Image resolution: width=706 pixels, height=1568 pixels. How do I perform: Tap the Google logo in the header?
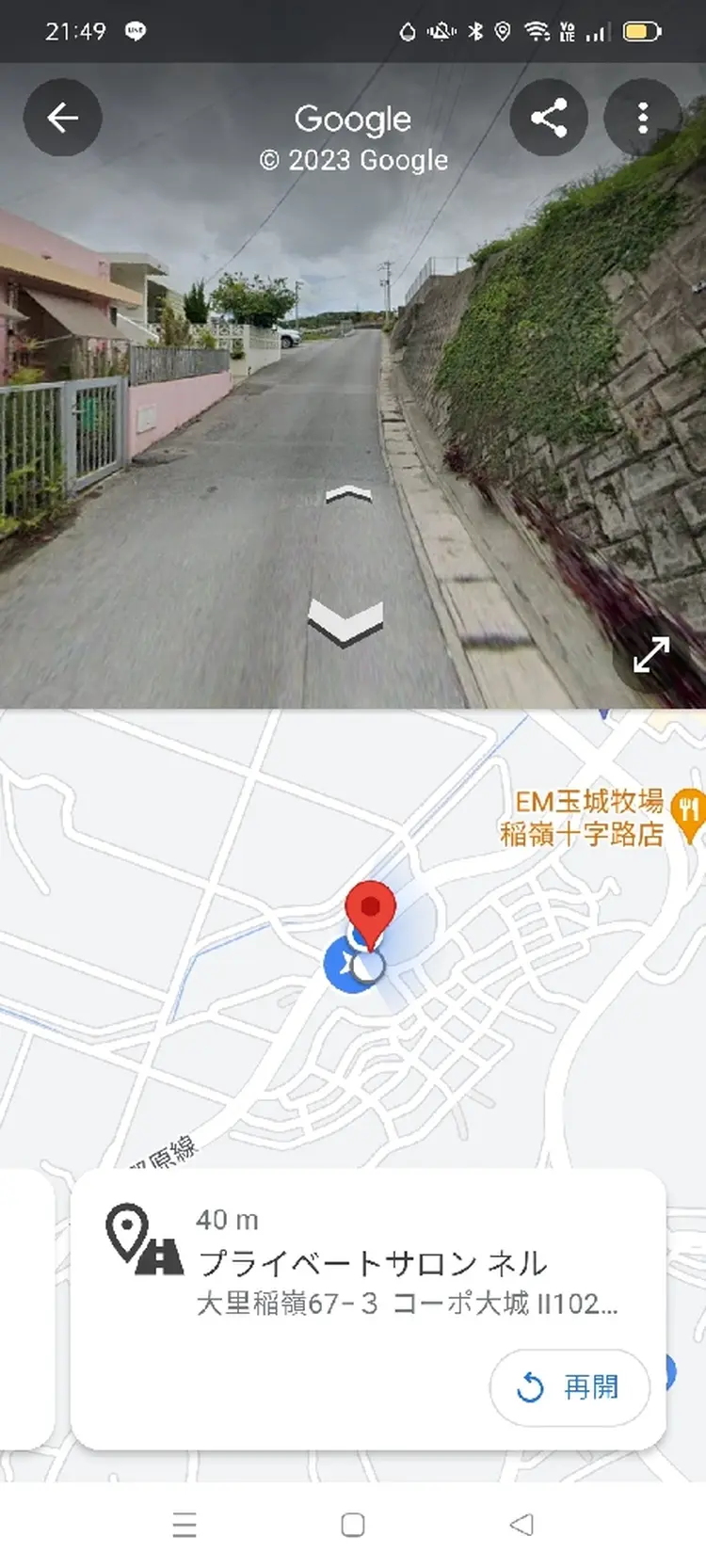coord(352,119)
